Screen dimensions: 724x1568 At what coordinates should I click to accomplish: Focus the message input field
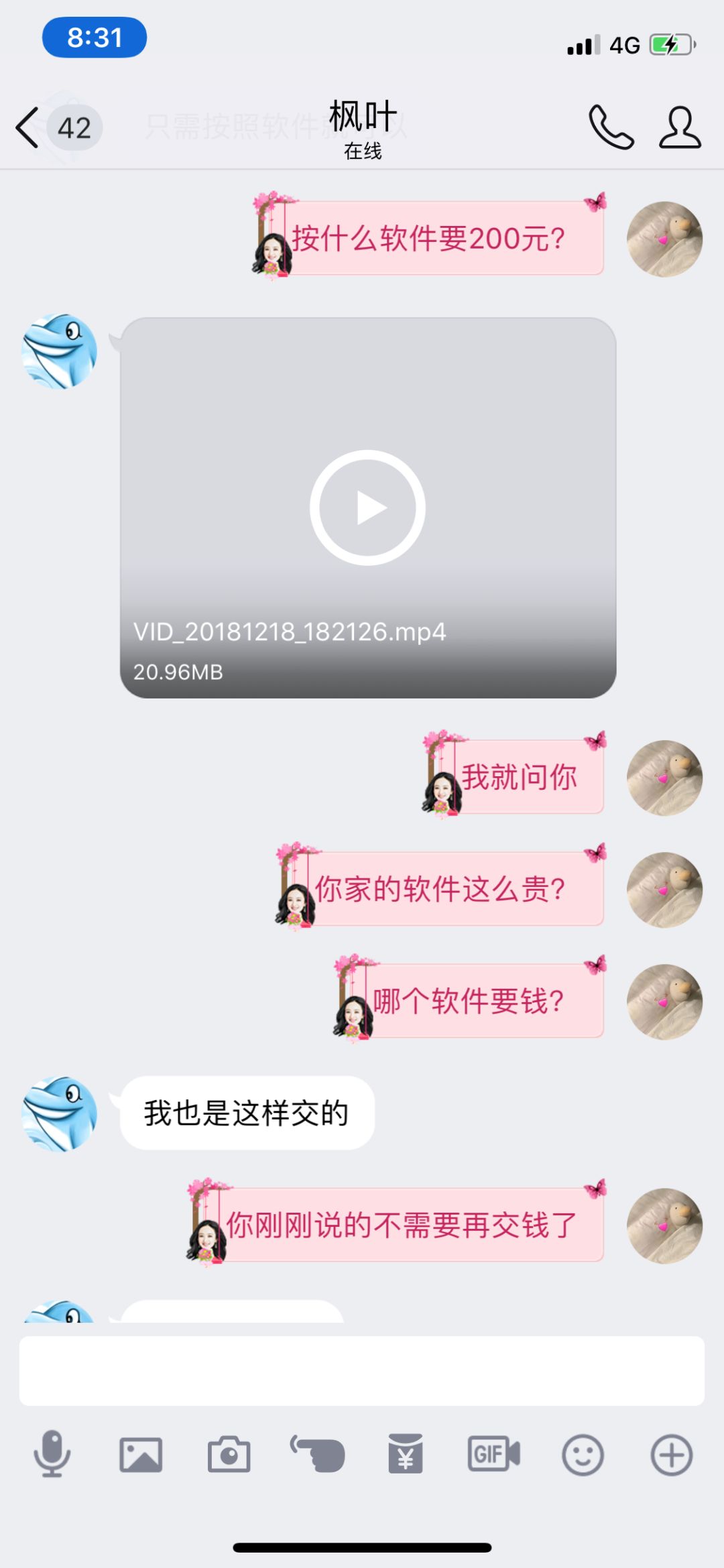[361, 1371]
